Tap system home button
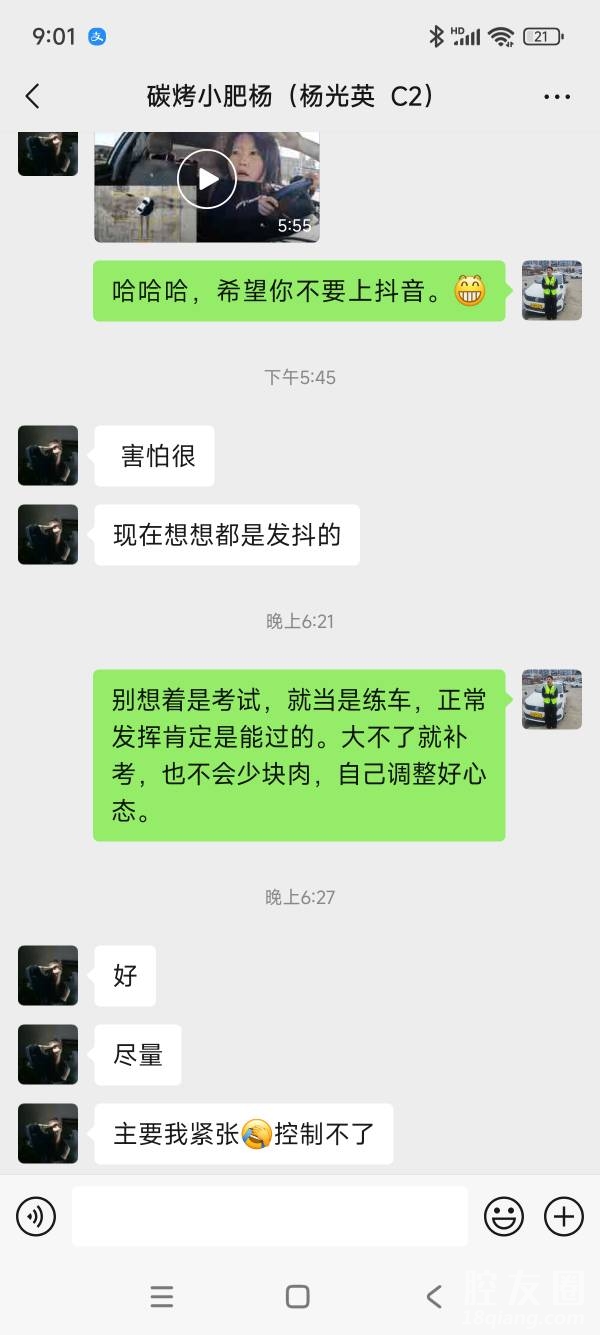This screenshot has width=600, height=1335. point(298,1297)
